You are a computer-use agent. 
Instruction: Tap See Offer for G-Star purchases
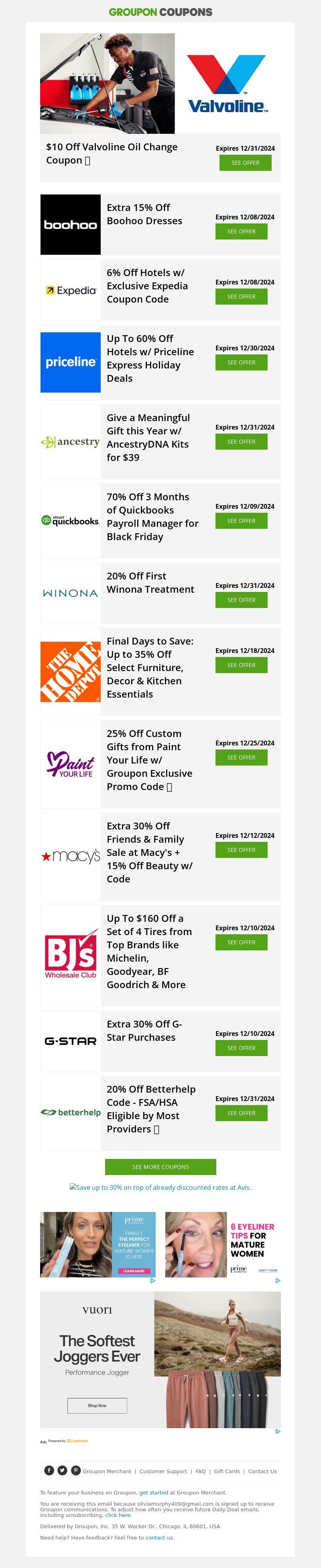242,1048
